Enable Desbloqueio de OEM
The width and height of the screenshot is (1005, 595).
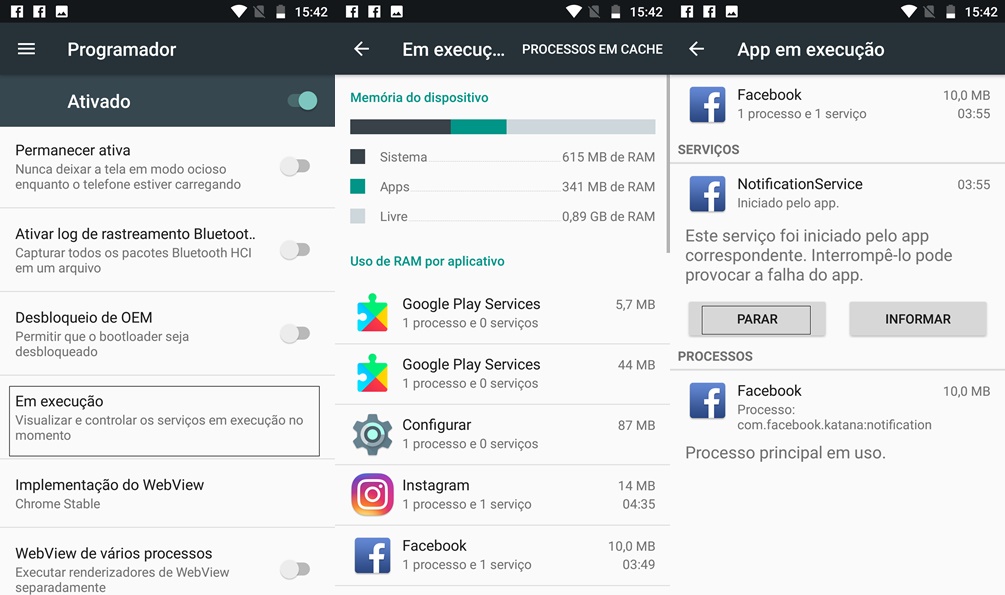coord(295,334)
